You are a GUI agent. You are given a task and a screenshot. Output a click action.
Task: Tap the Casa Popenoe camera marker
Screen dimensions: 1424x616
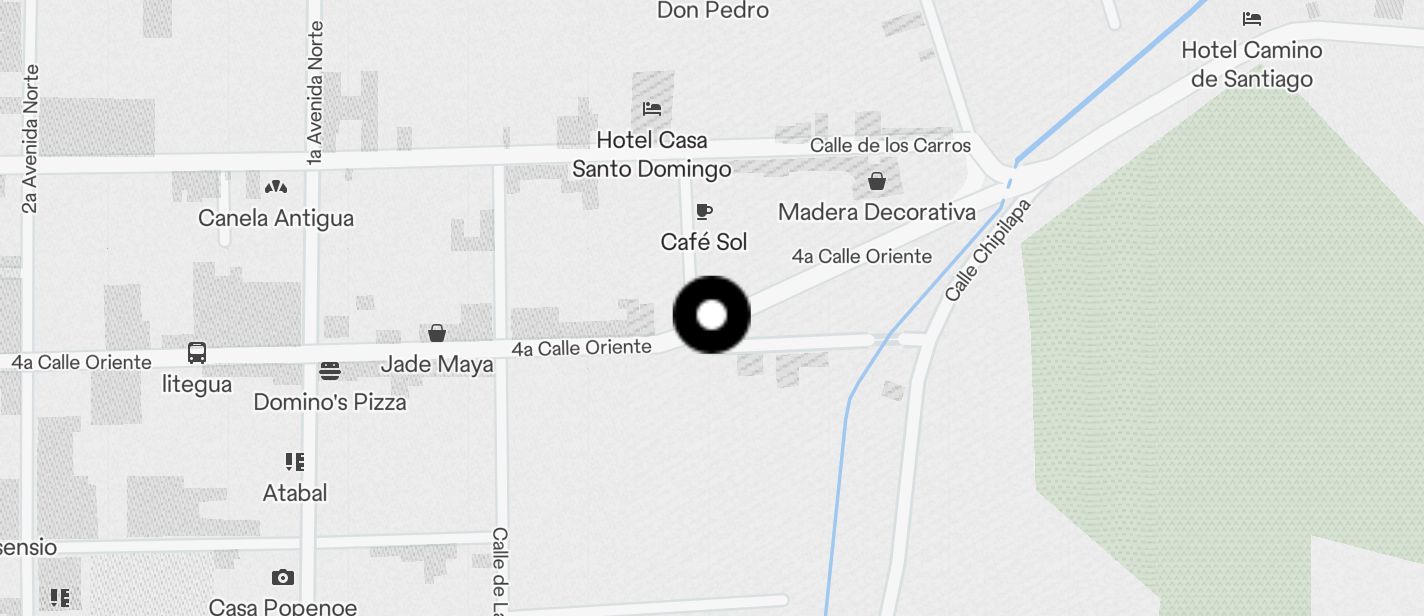tap(283, 577)
